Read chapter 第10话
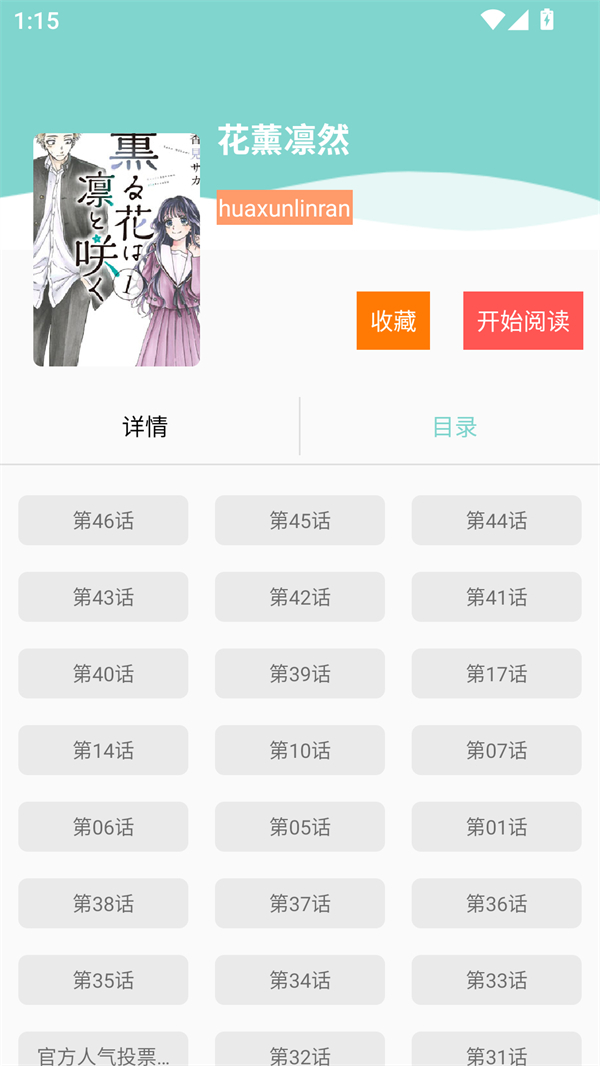Screen dimensions: 600x1066 300,750
